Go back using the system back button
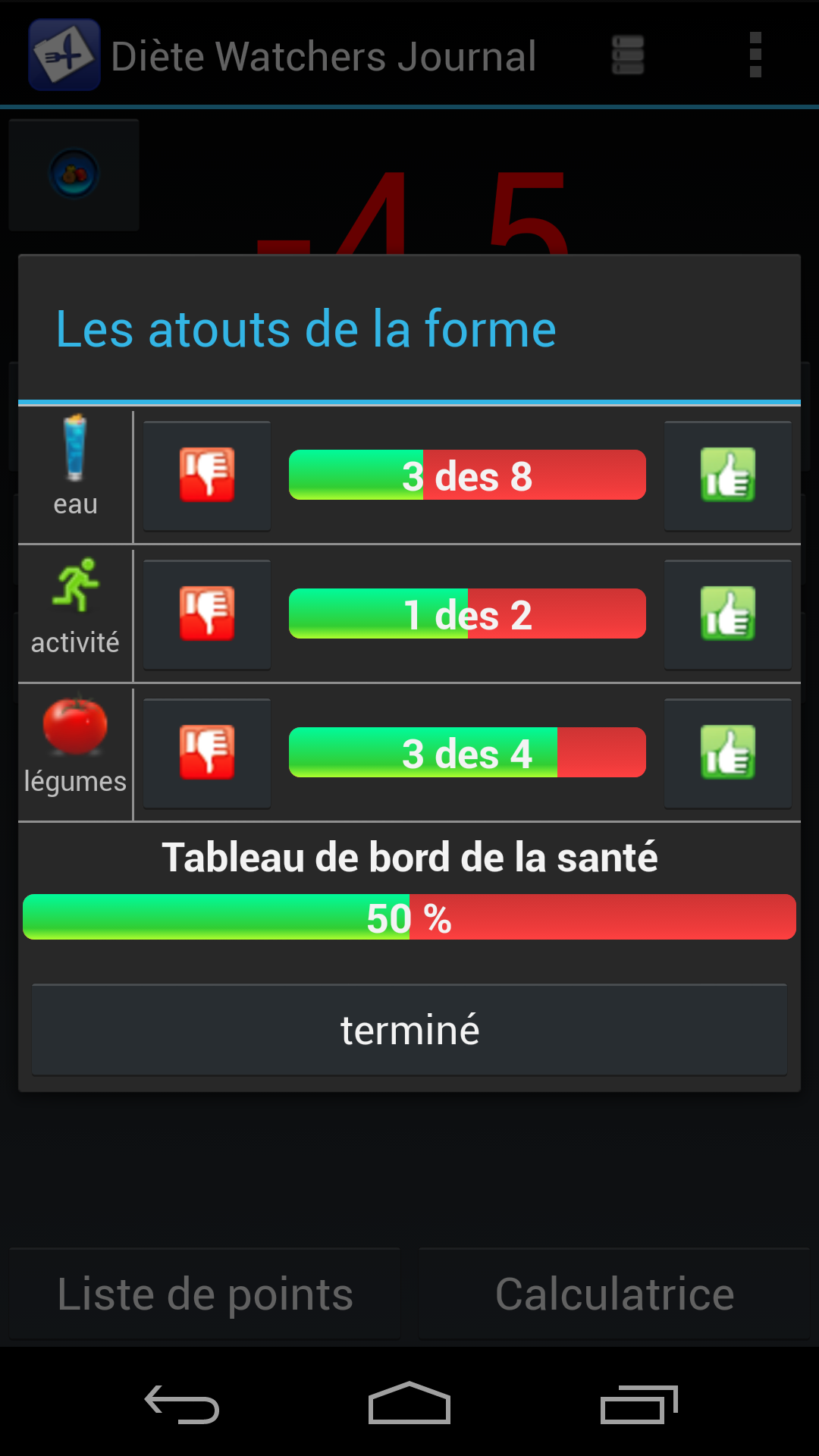The height and width of the screenshot is (1456, 819). tap(182, 1404)
